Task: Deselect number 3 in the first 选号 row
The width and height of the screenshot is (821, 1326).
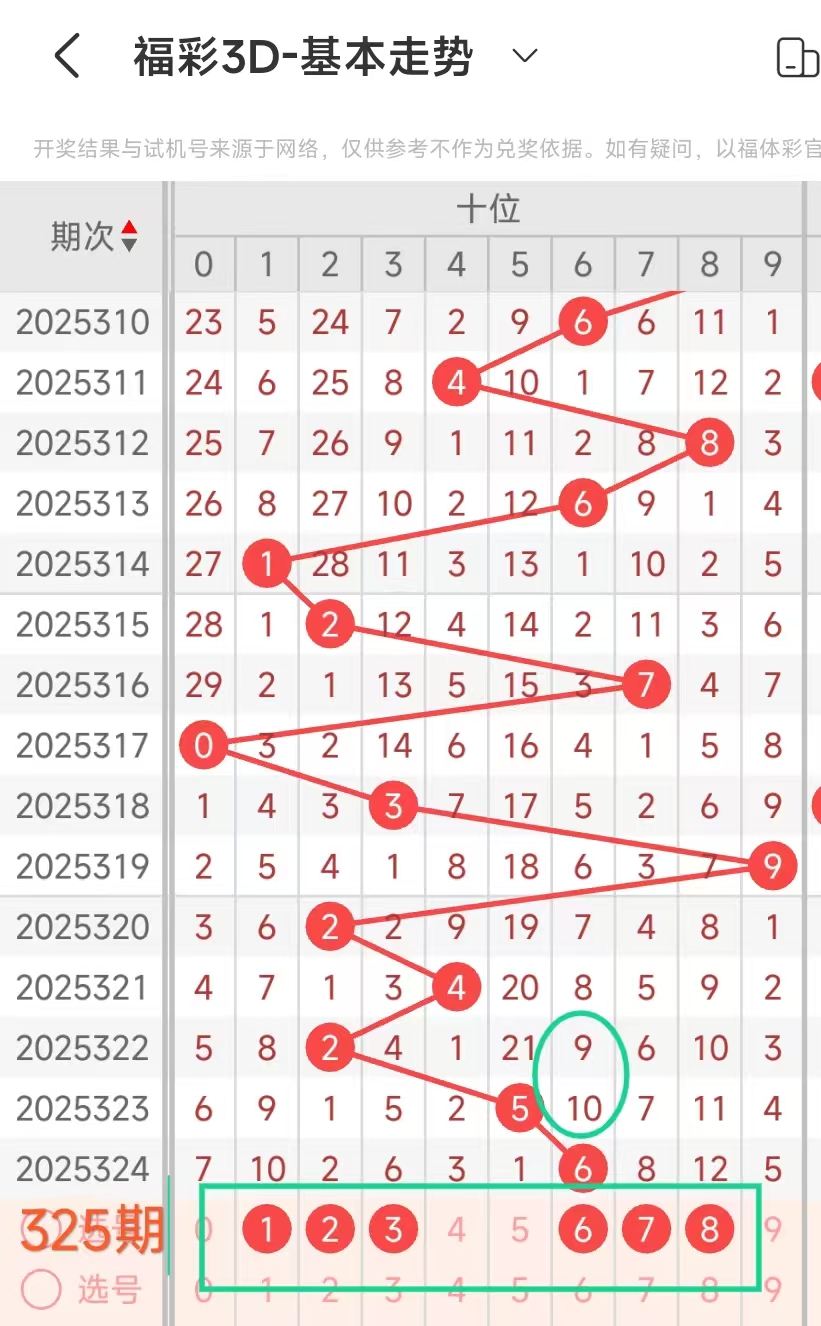Action: [393, 1229]
